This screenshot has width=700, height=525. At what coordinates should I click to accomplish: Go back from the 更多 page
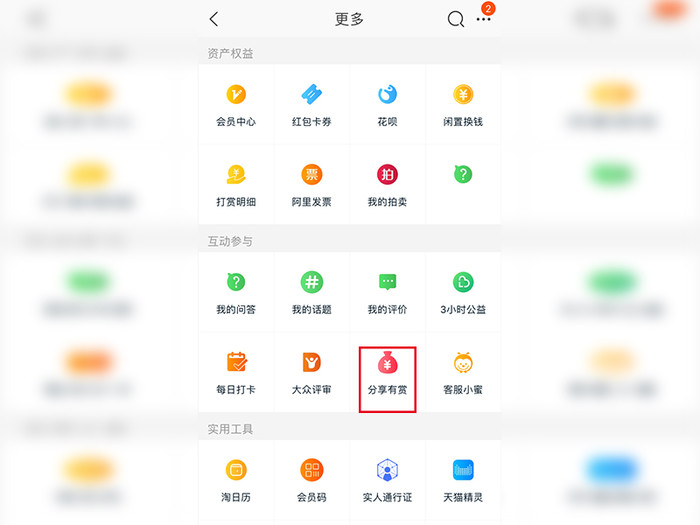point(214,19)
